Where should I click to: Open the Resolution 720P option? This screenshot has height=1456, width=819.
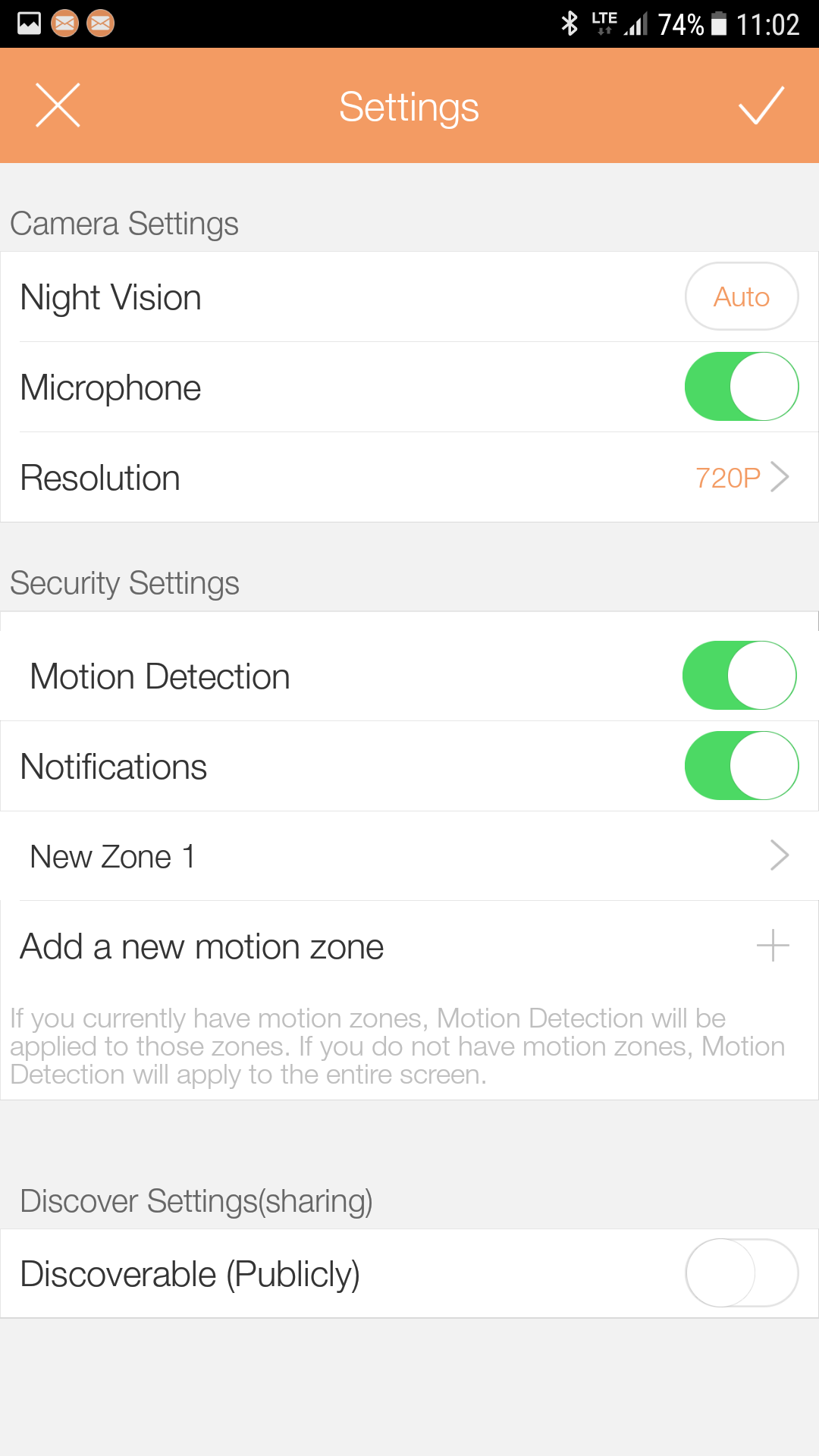click(x=741, y=478)
